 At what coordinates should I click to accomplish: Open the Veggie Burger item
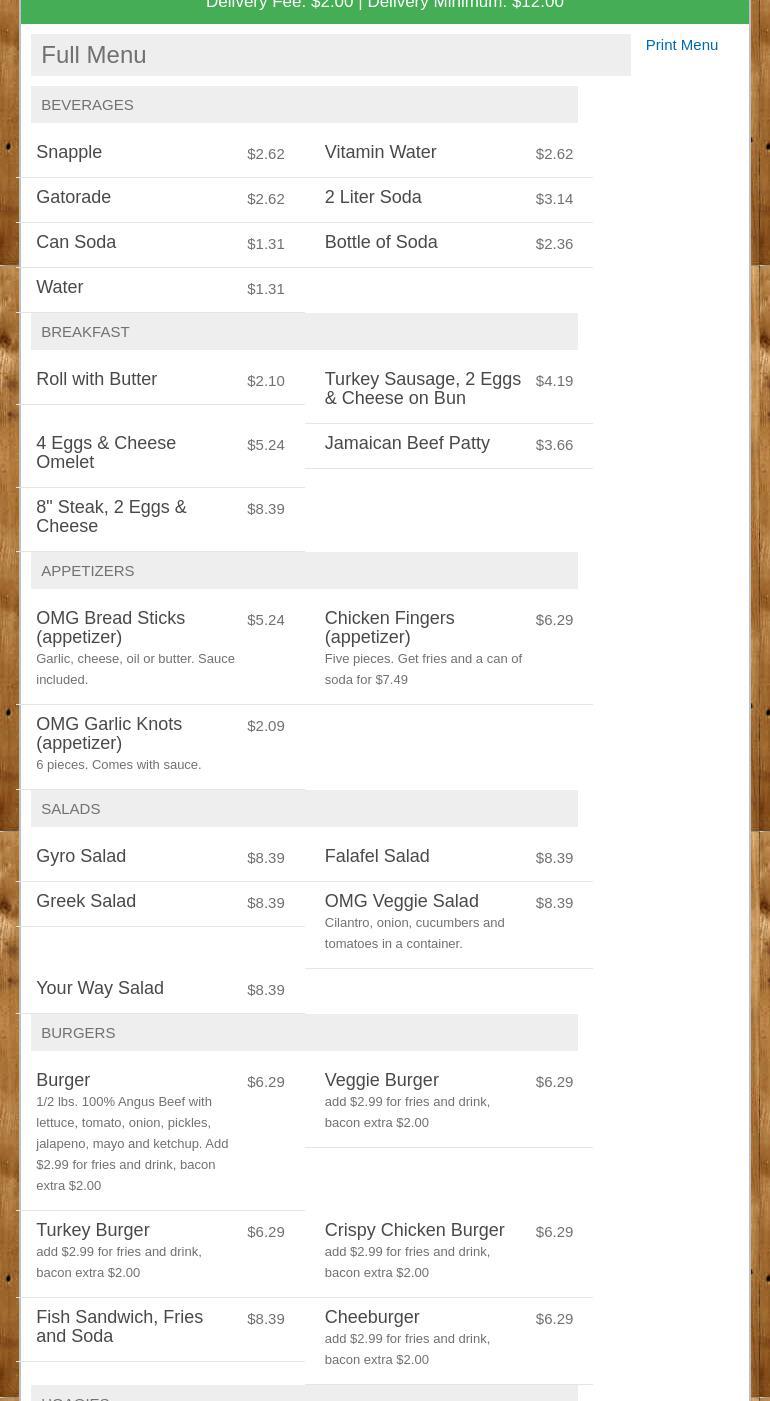pos(381,1081)
